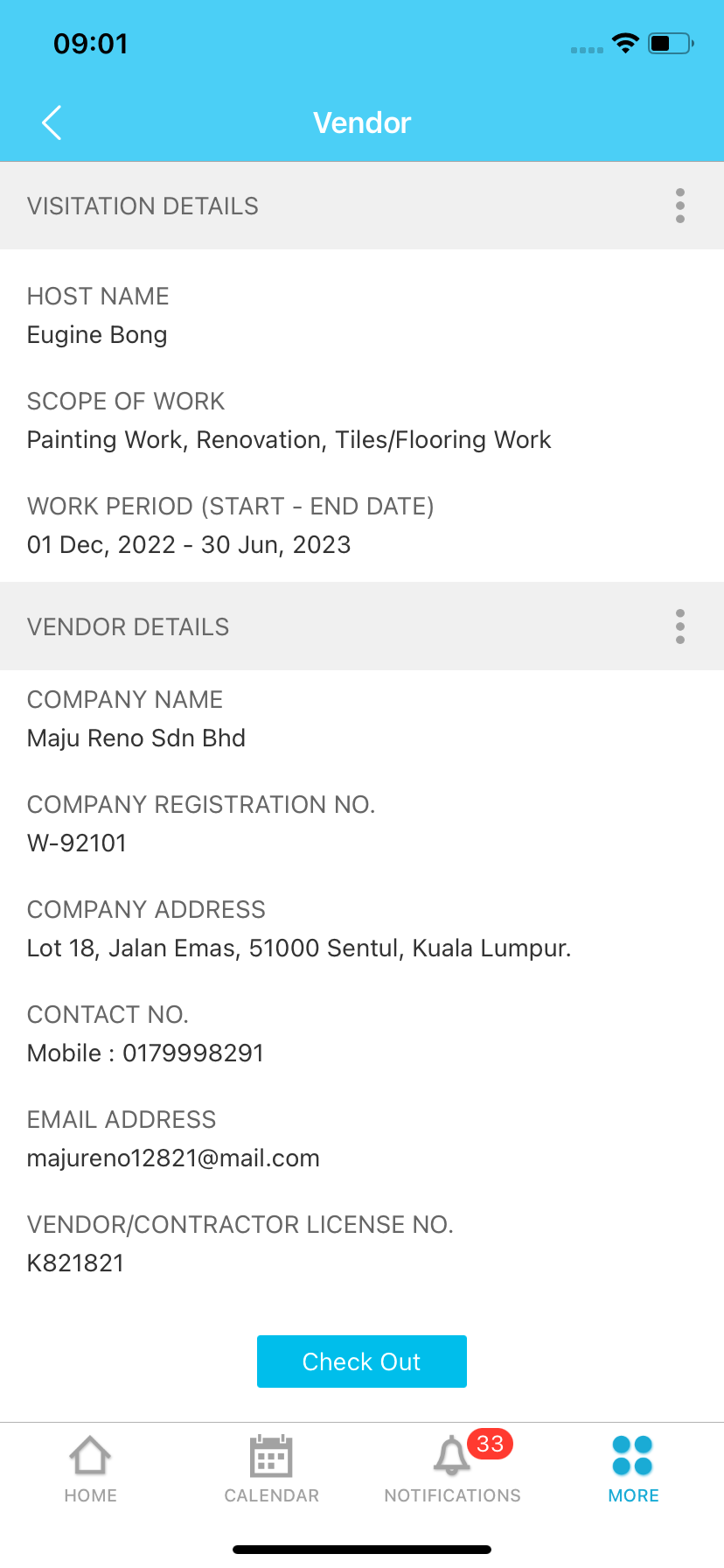Go back from the Vendor screen

[x=52, y=122]
